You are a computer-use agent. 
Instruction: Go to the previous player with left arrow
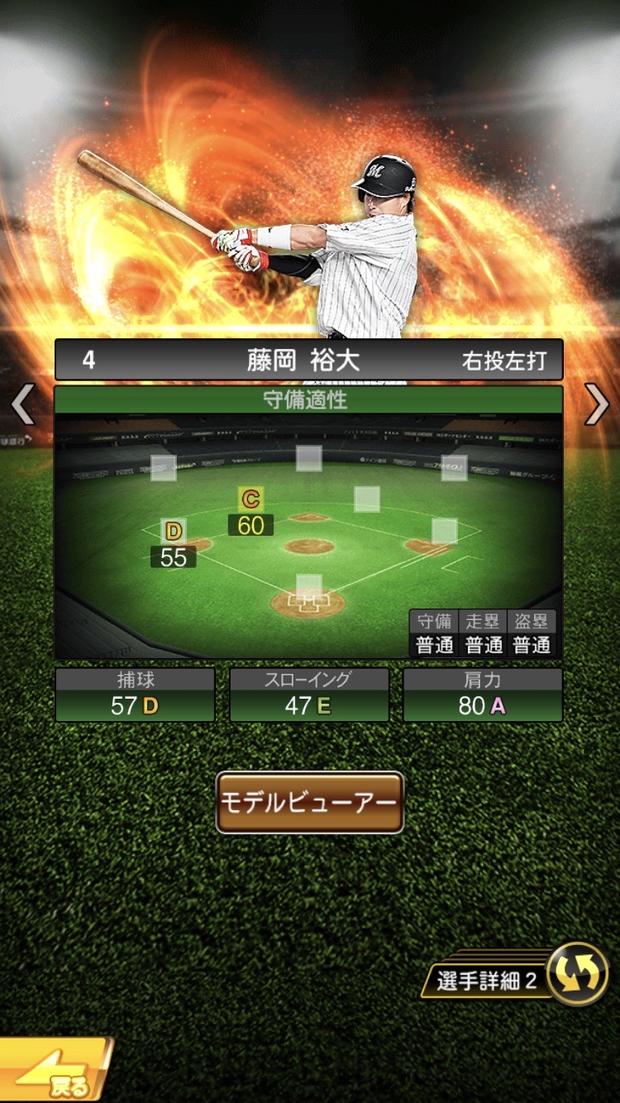point(22,404)
